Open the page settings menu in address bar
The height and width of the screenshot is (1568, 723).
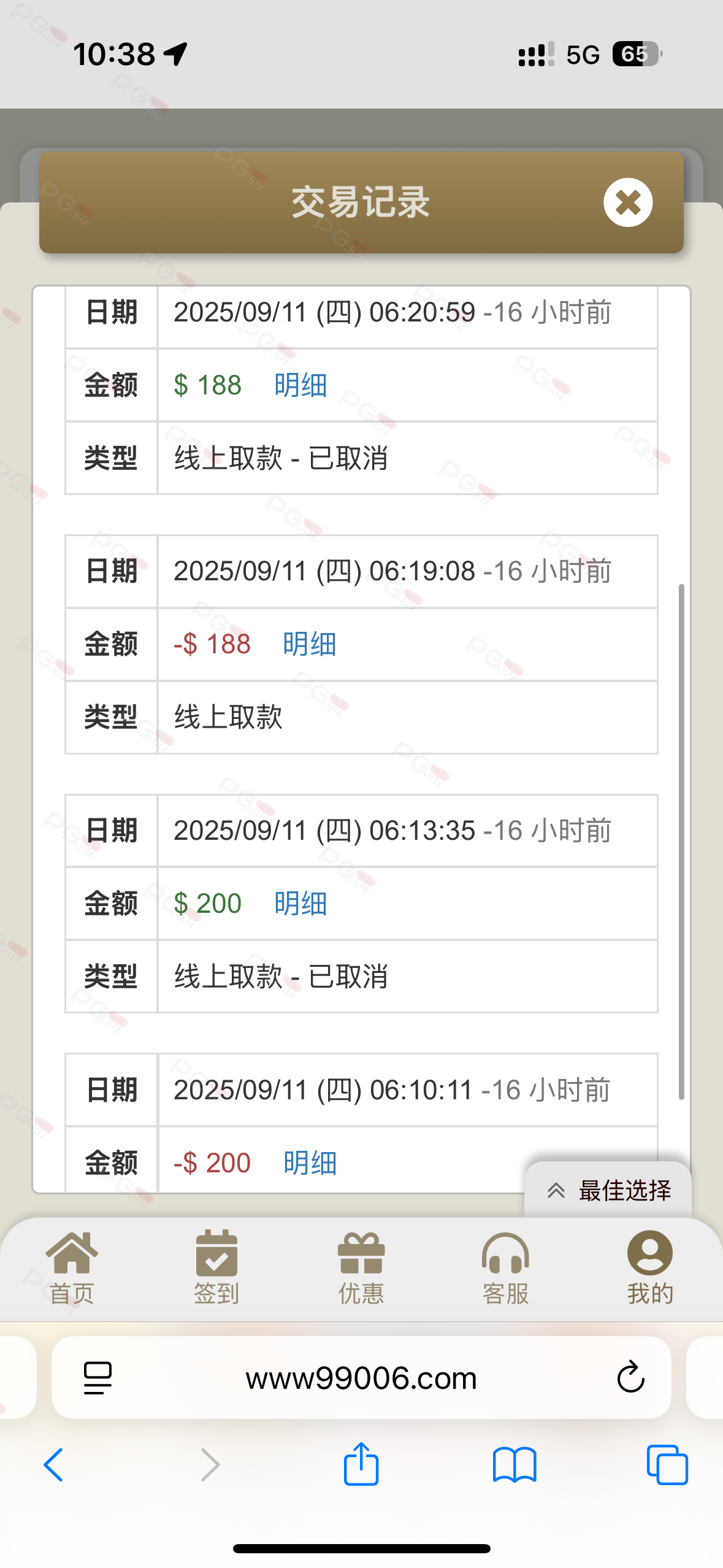pyautogui.click(x=98, y=1378)
